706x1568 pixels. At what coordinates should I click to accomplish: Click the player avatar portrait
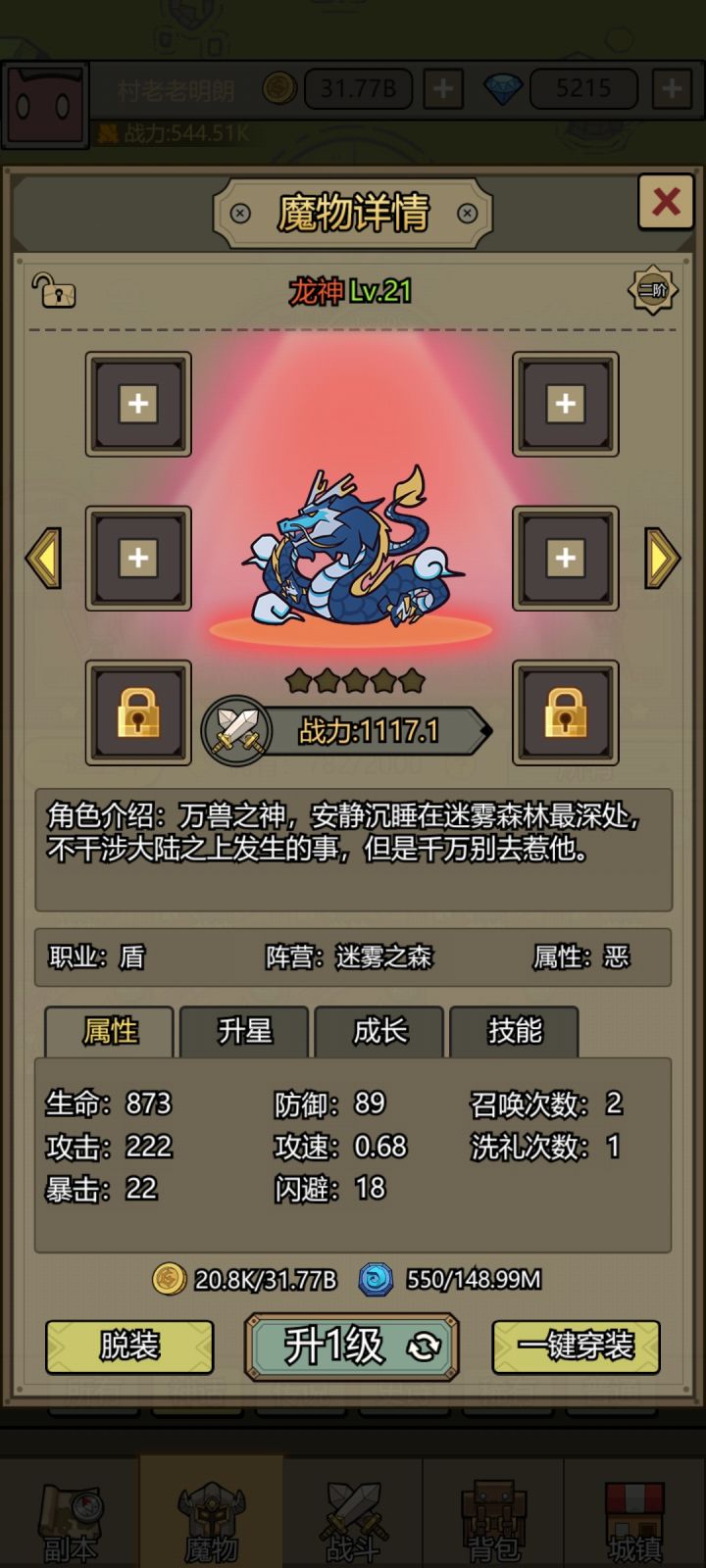click(44, 103)
